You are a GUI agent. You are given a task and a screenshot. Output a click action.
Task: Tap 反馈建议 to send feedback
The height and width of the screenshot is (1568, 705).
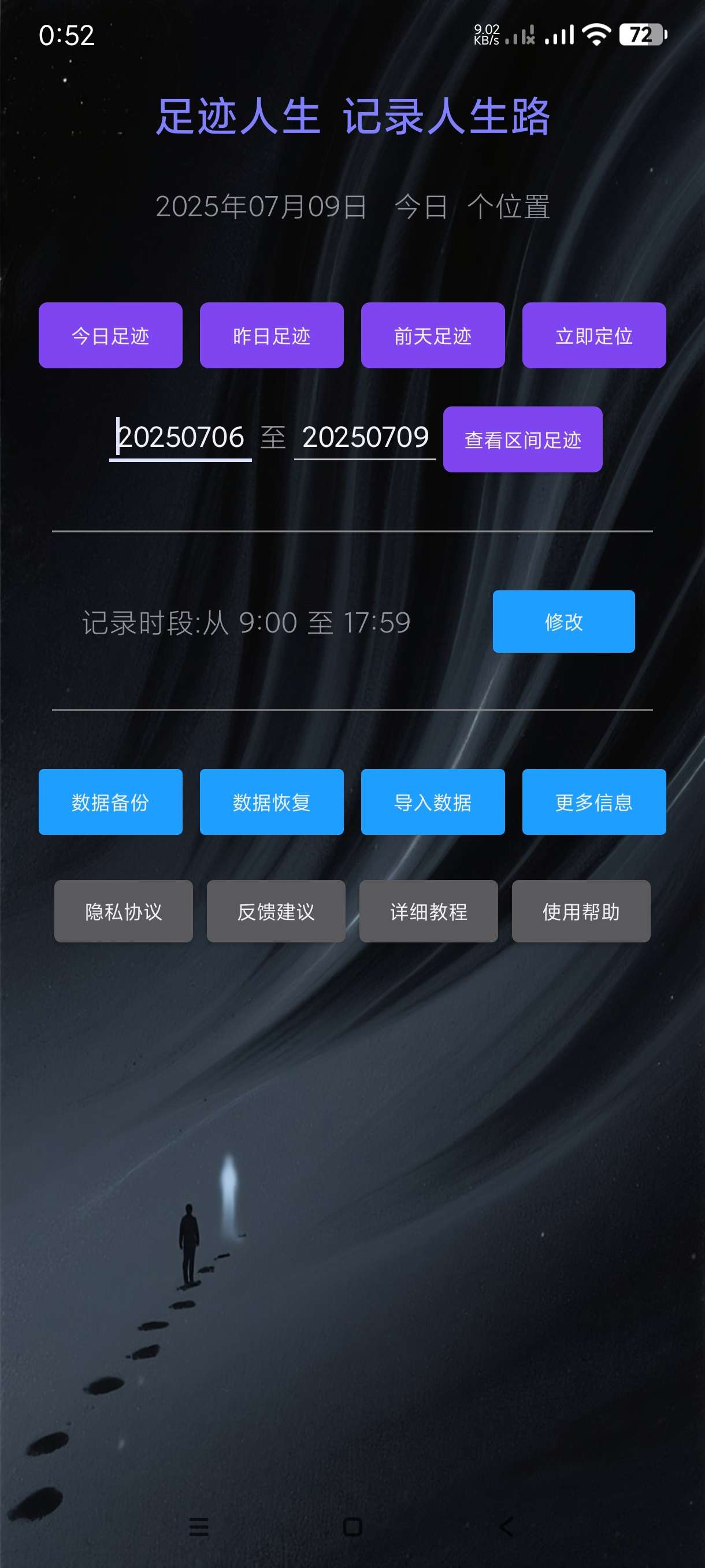coord(276,911)
